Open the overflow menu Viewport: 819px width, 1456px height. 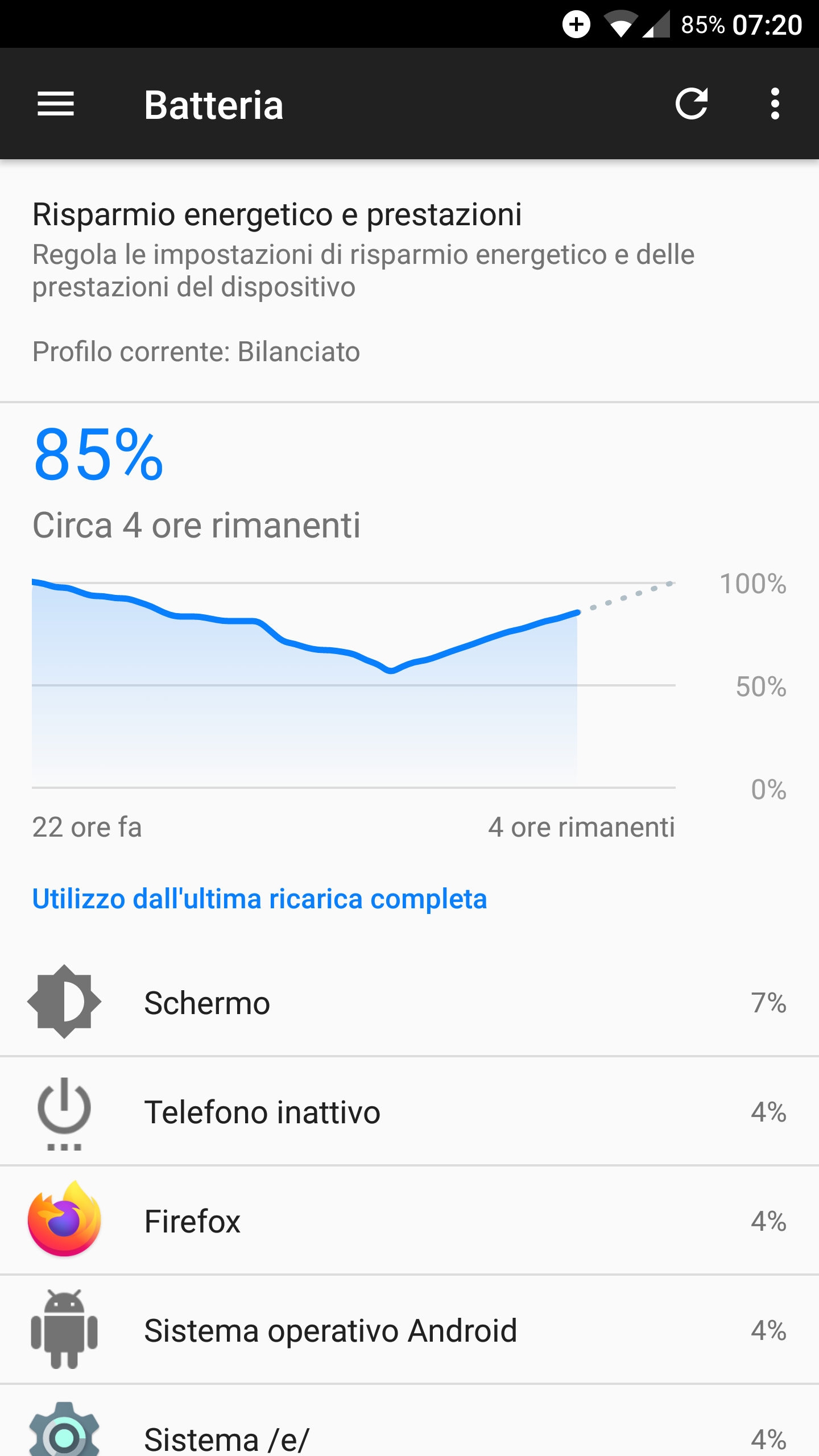[775, 104]
